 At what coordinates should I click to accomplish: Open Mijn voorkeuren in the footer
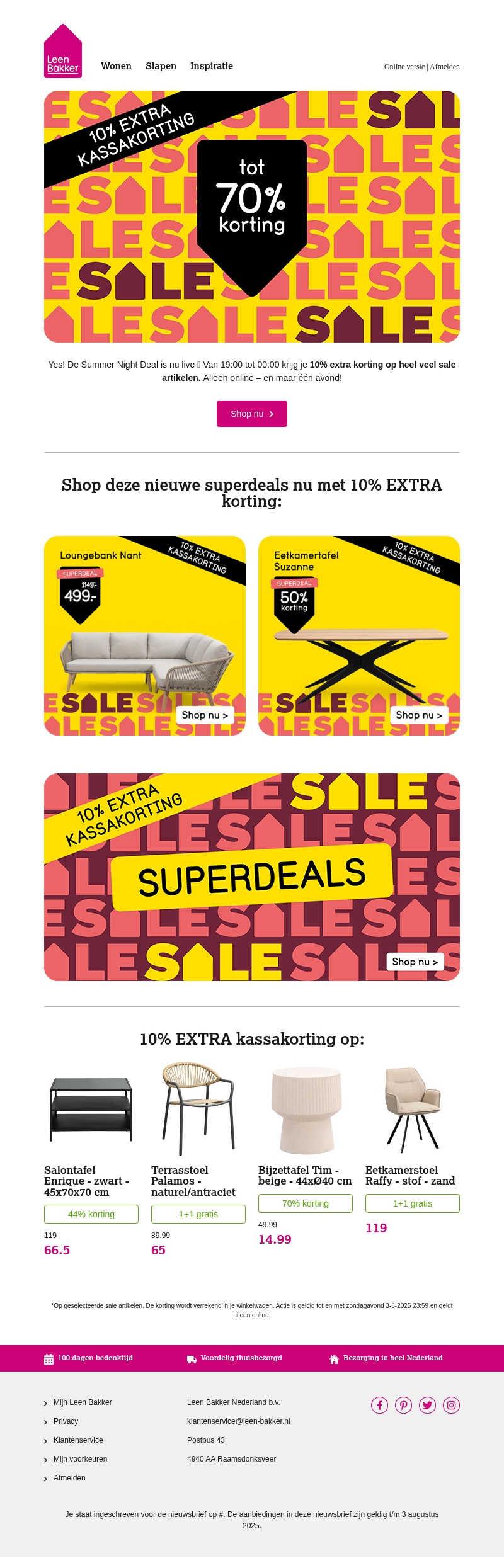coord(80,1459)
